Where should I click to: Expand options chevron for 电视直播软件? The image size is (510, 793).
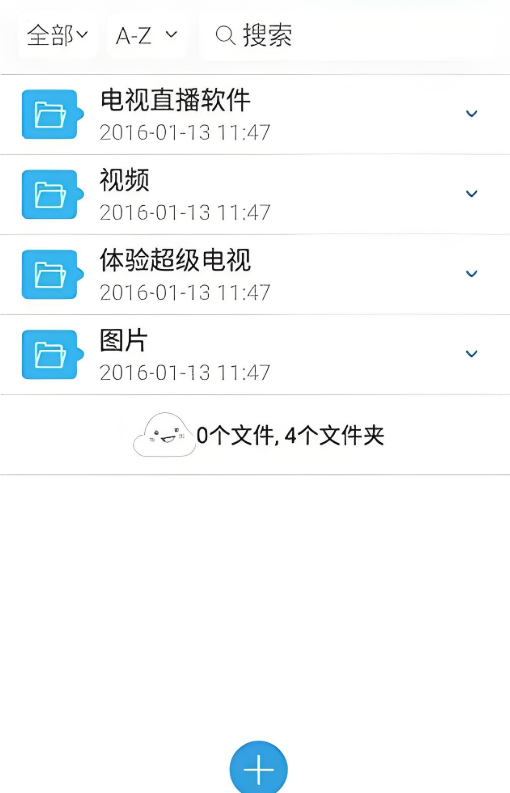(x=472, y=114)
